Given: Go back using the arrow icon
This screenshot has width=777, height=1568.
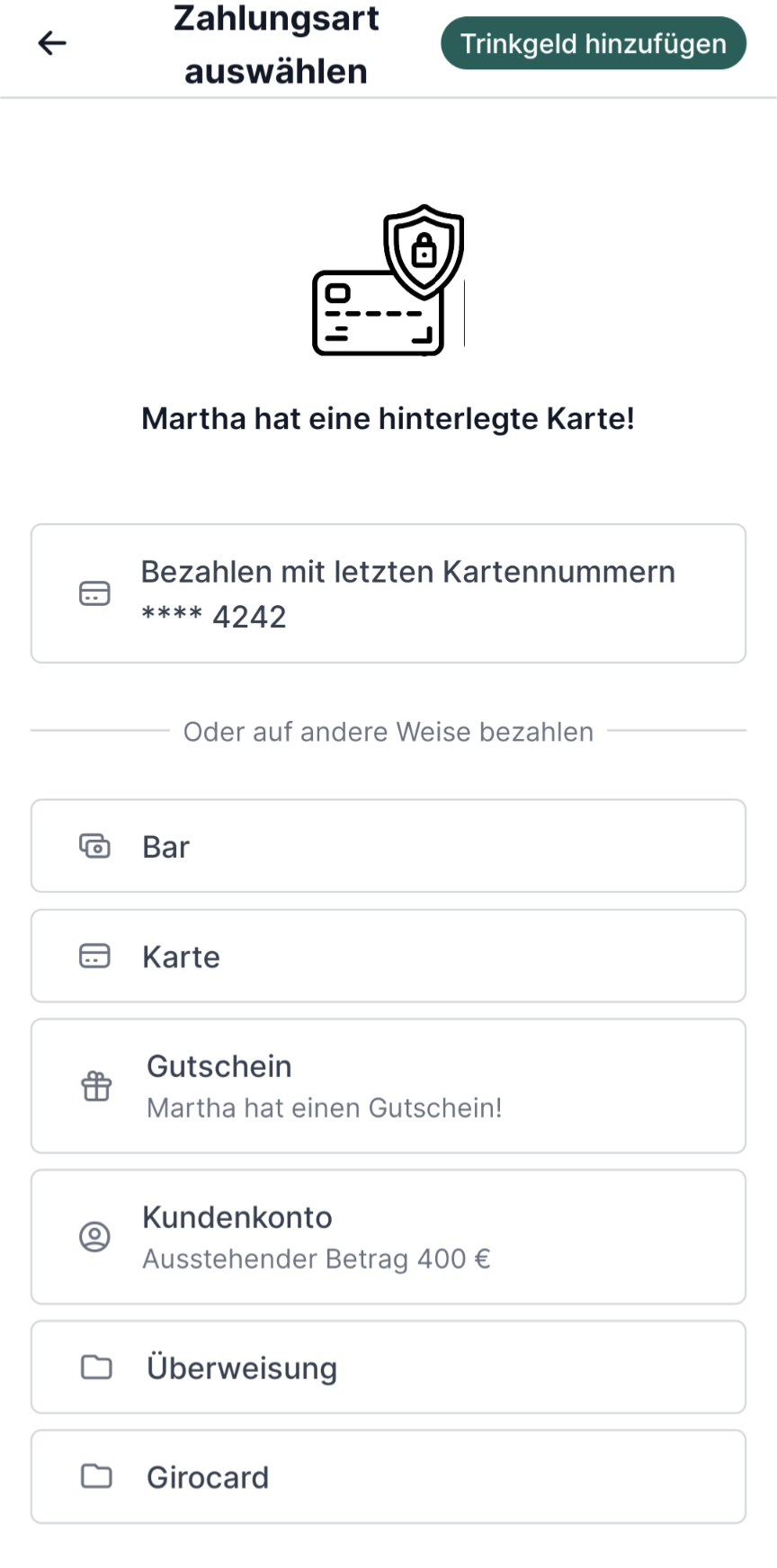Looking at the screenshot, I should (52, 43).
